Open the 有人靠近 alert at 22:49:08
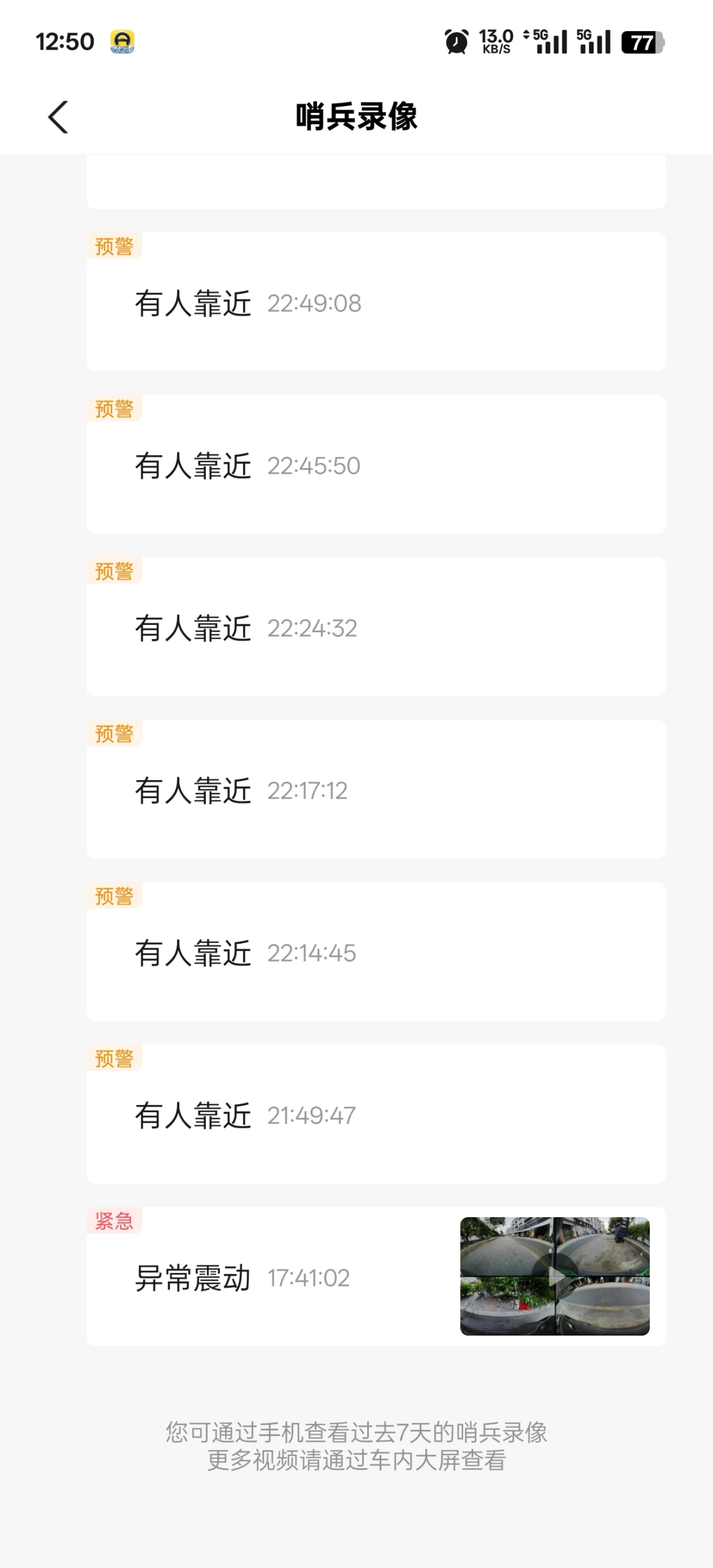Viewport: 713px width, 1568px height. (376, 302)
